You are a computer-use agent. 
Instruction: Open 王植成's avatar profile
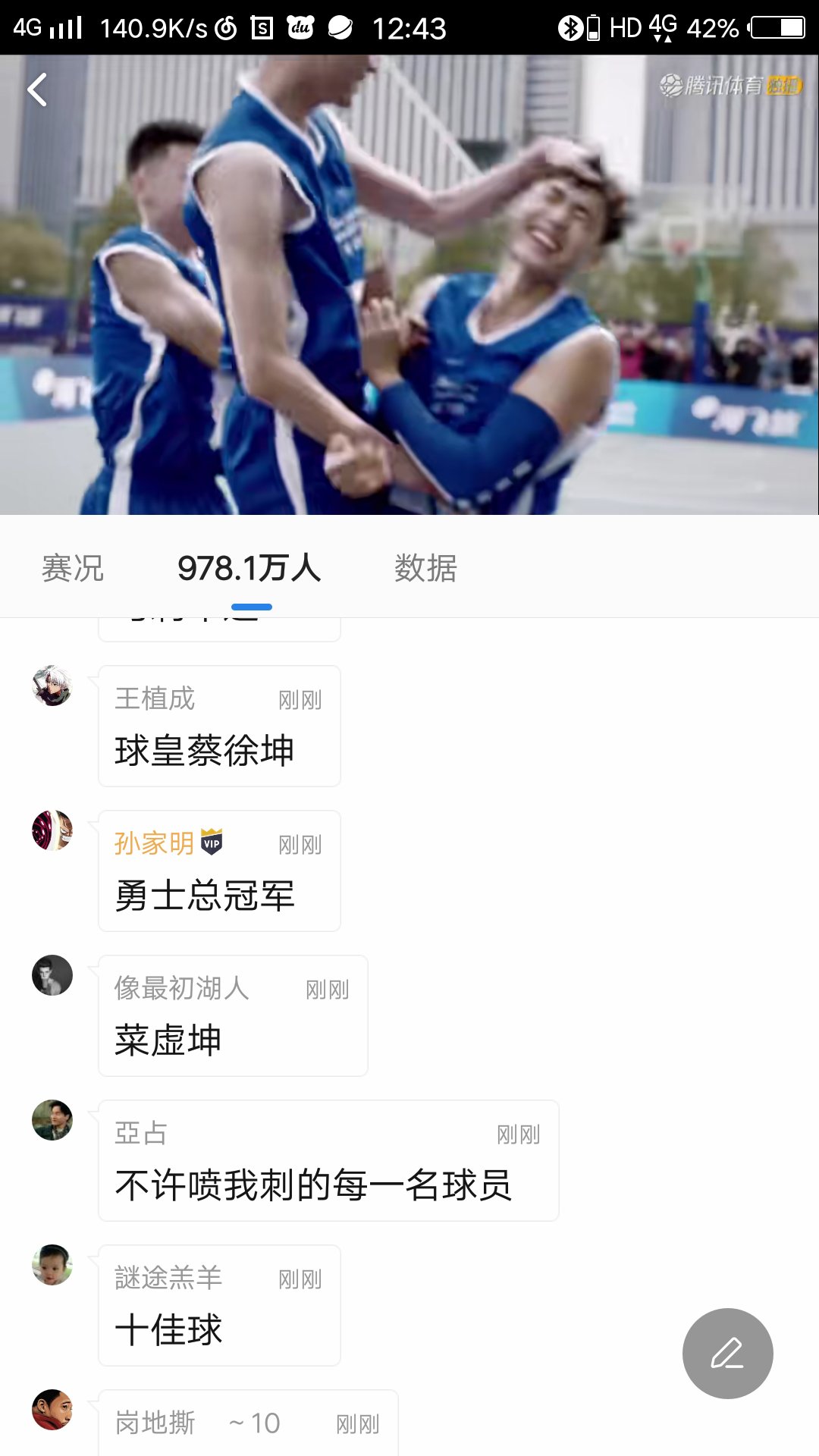click(x=52, y=686)
